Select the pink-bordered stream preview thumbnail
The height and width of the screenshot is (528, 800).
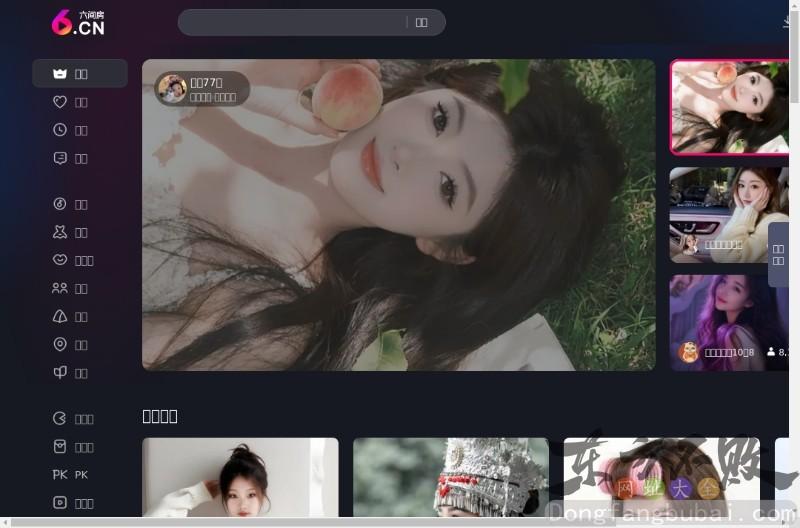pos(729,107)
